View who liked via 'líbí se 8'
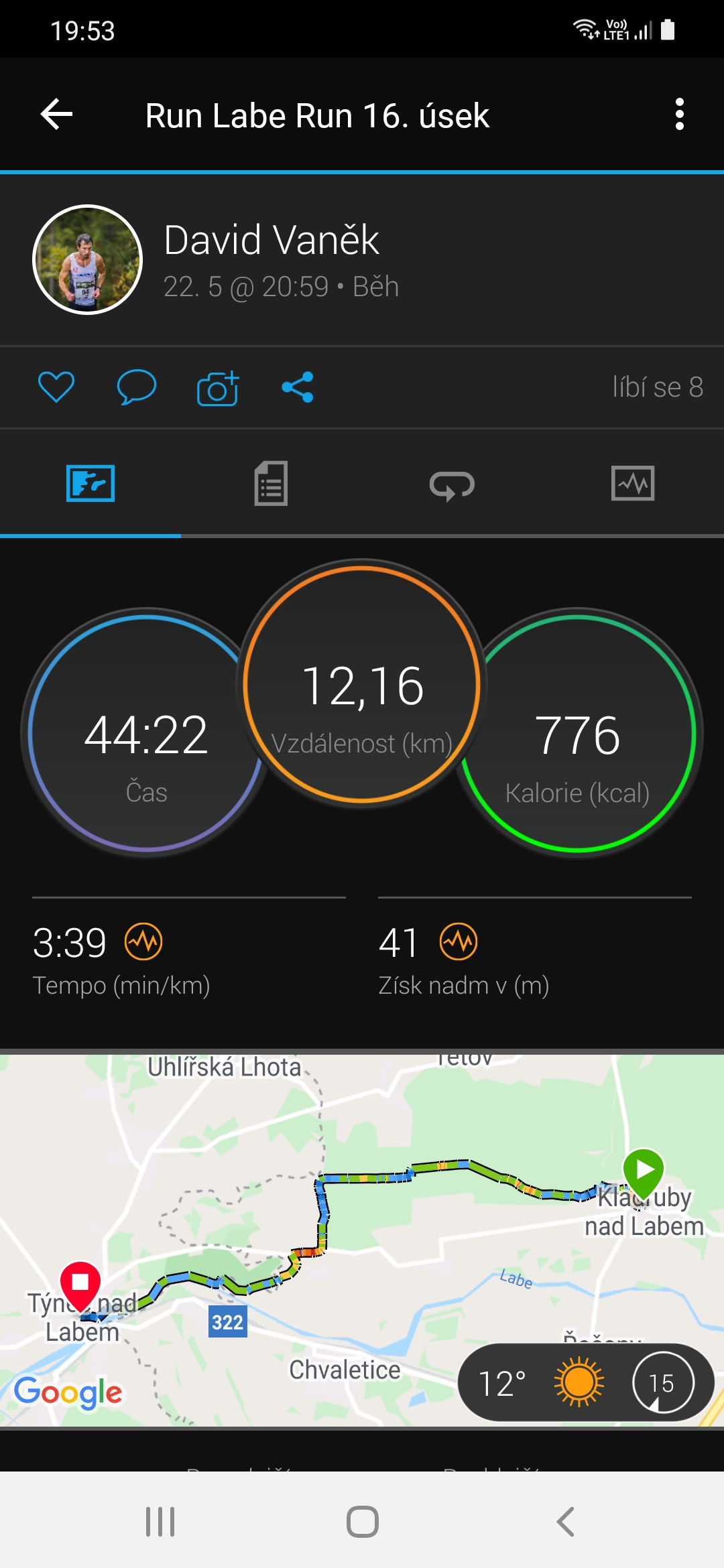The width and height of the screenshot is (724, 1568). click(658, 387)
